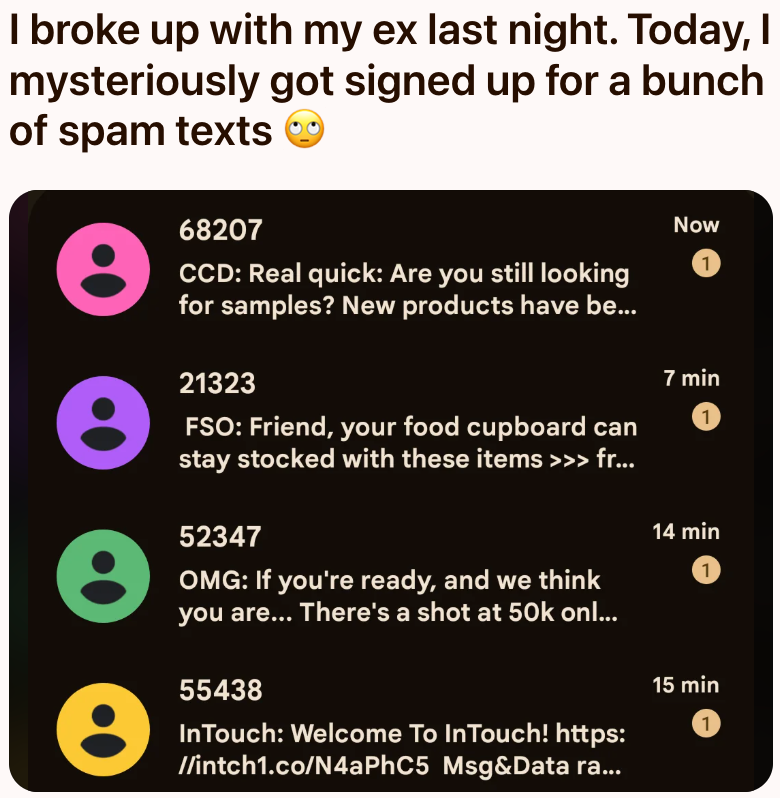Open the attached spam texts screenshot image
780x798 pixels.
[390, 490]
